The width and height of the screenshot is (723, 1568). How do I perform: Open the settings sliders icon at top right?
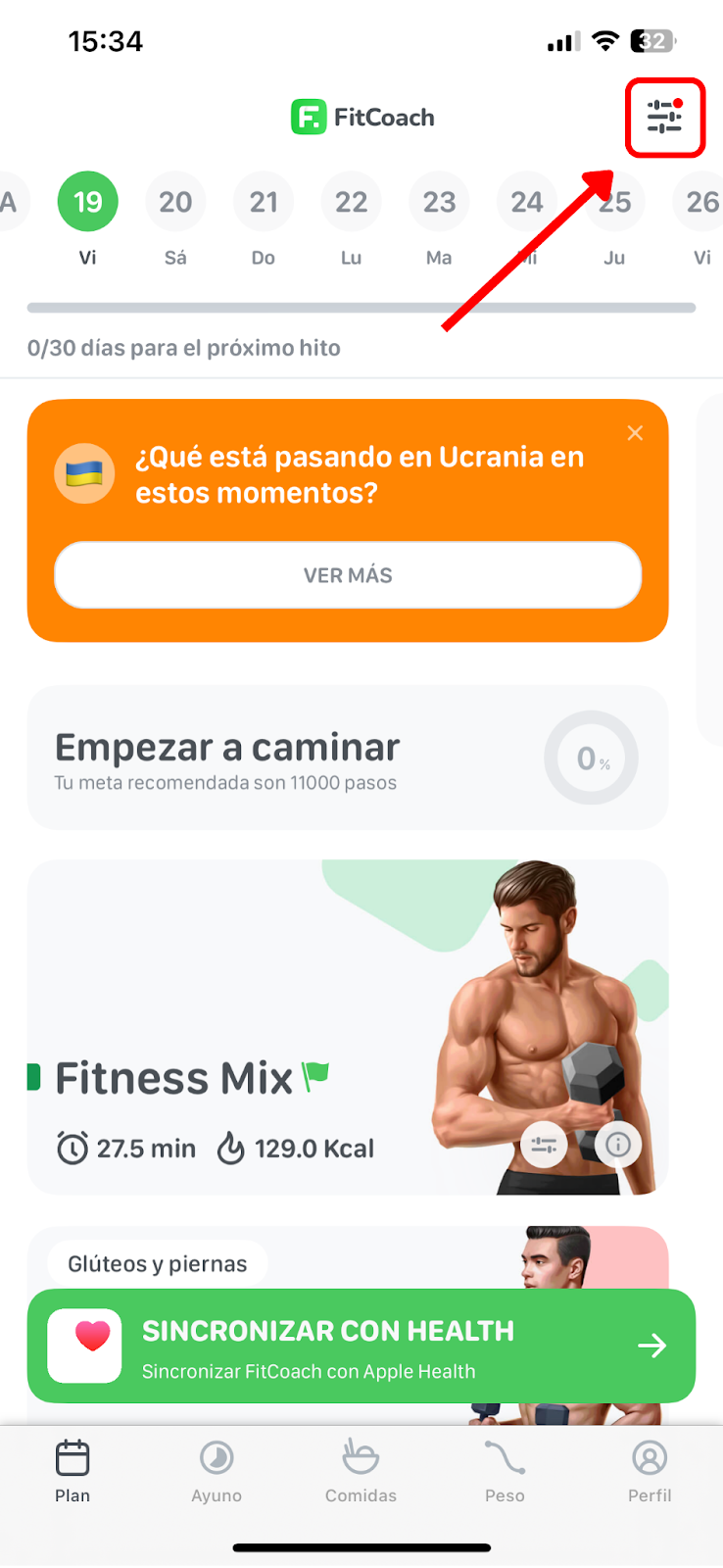pos(664,118)
